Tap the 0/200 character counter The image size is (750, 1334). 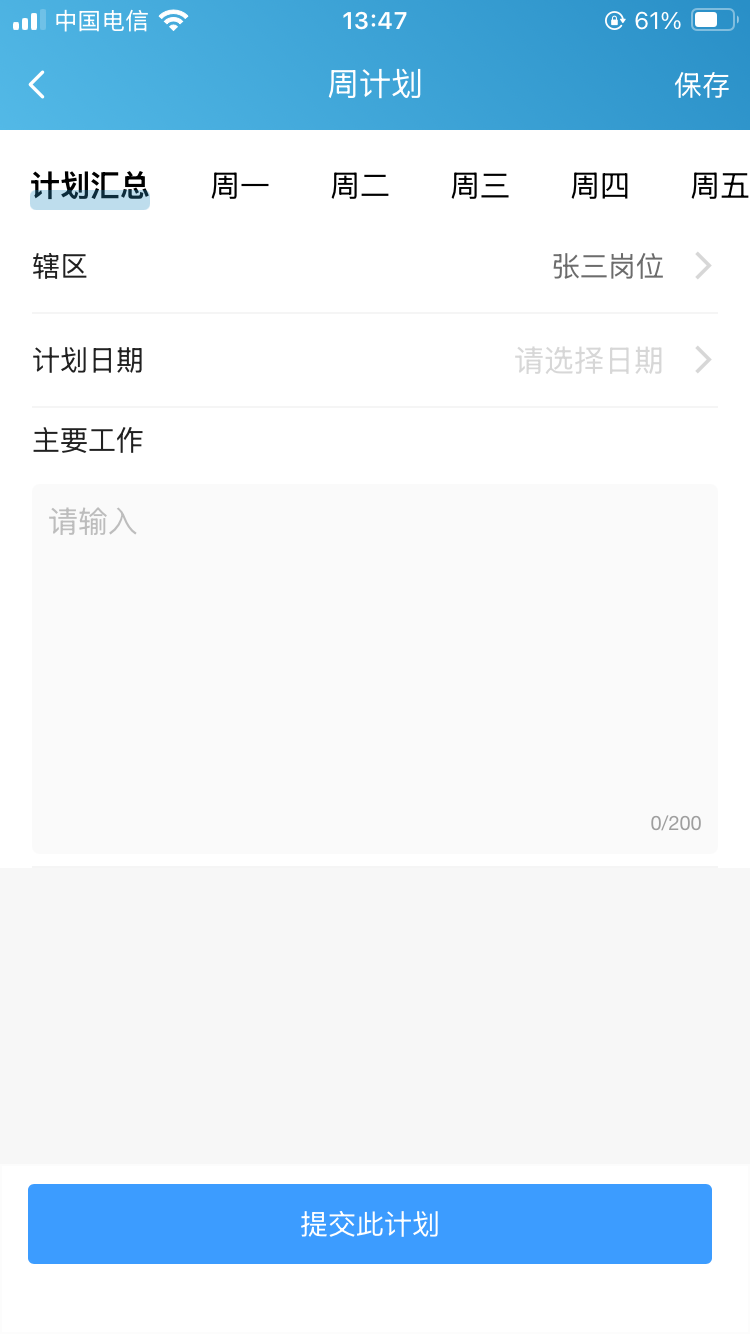click(x=675, y=823)
